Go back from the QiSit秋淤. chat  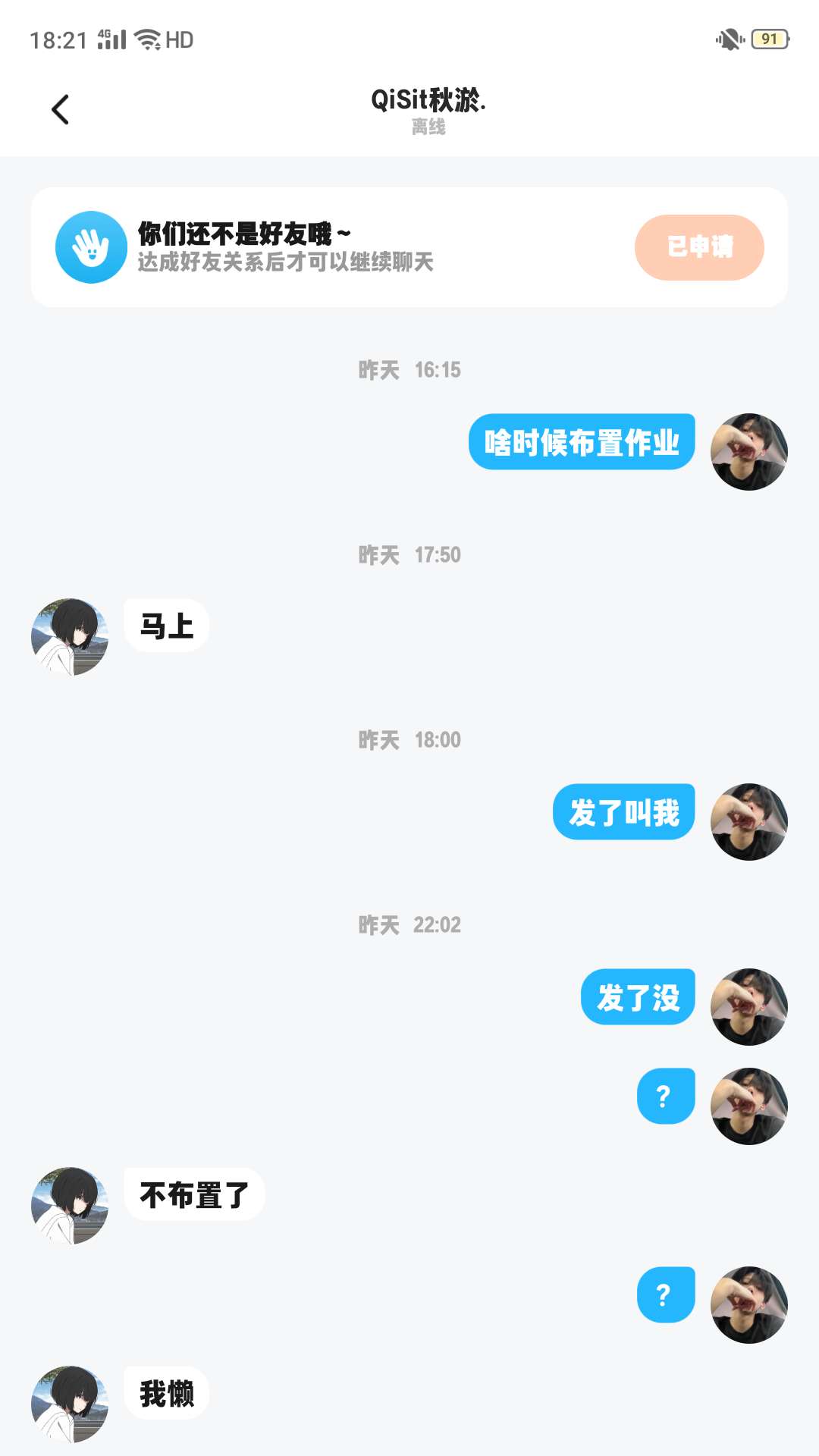pos(61,110)
